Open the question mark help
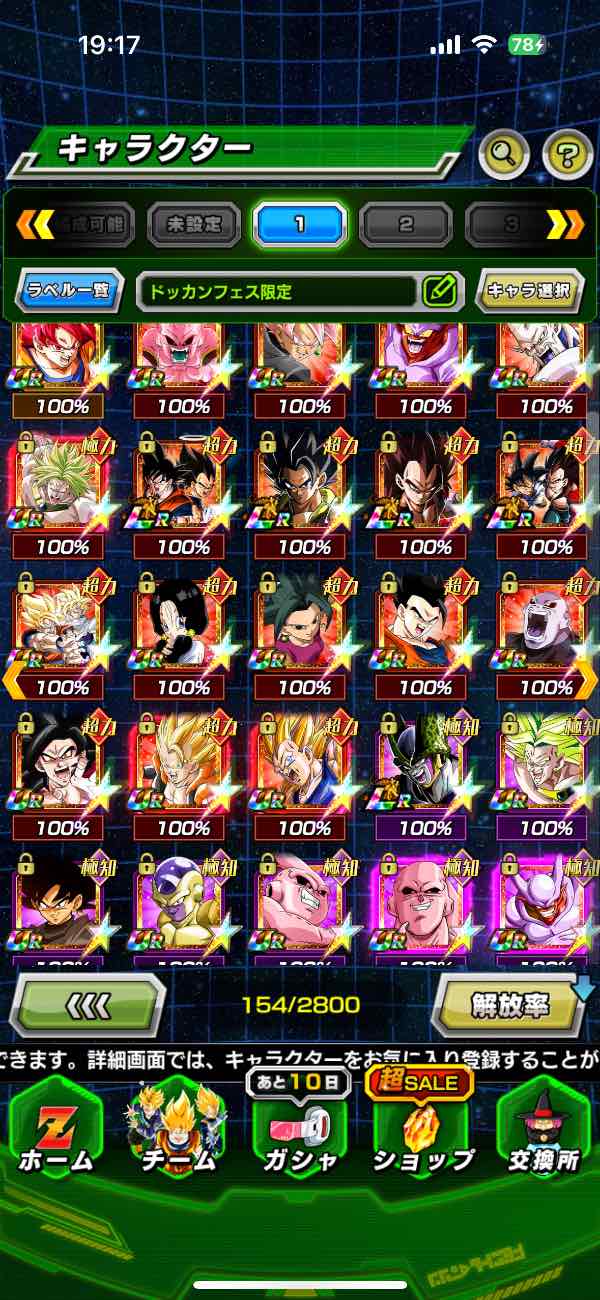This screenshot has height=1300, width=600. click(x=567, y=153)
